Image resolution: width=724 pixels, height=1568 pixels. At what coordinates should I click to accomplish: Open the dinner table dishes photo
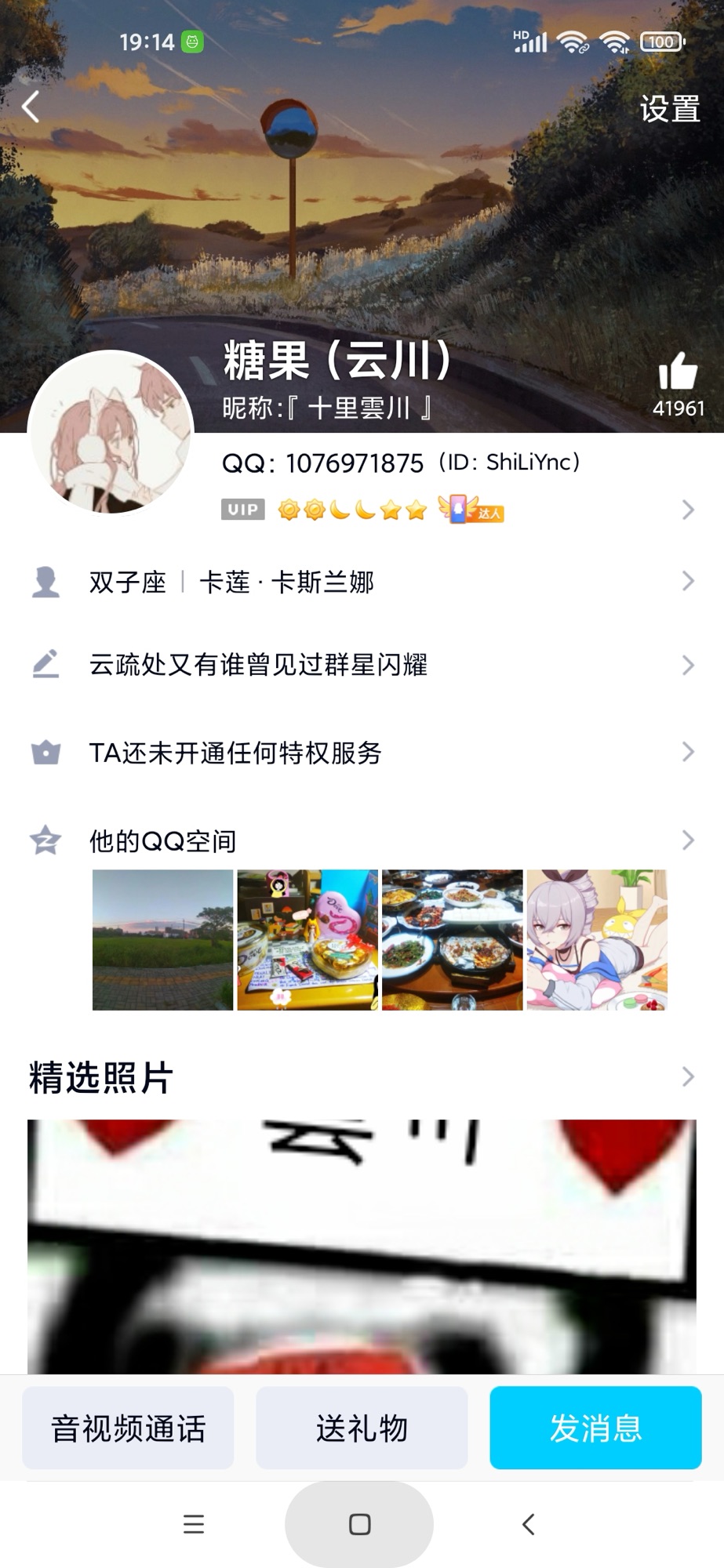click(452, 939)
